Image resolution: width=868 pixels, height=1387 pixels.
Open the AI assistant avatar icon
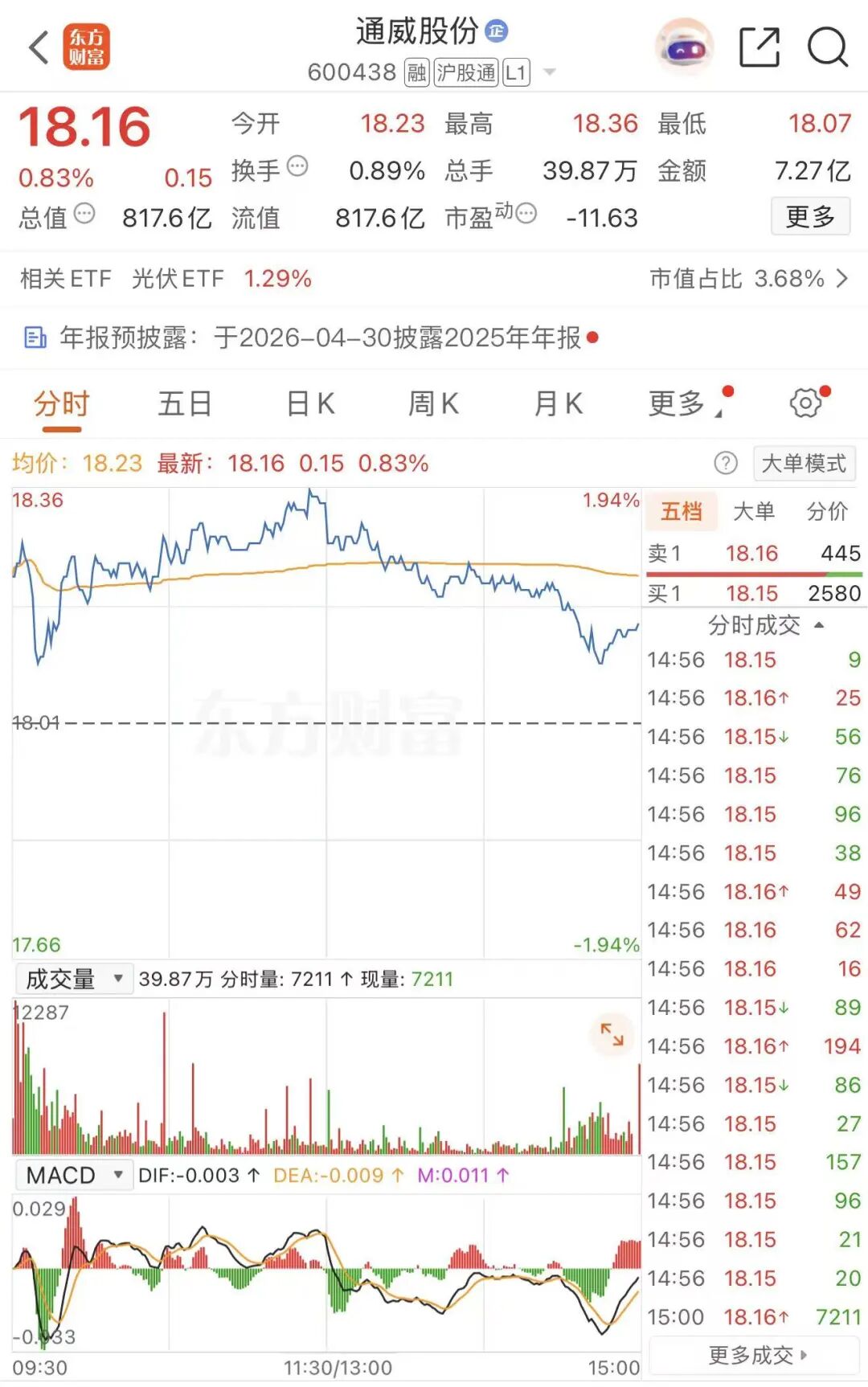pyautogui.click(x=683, y=47)
